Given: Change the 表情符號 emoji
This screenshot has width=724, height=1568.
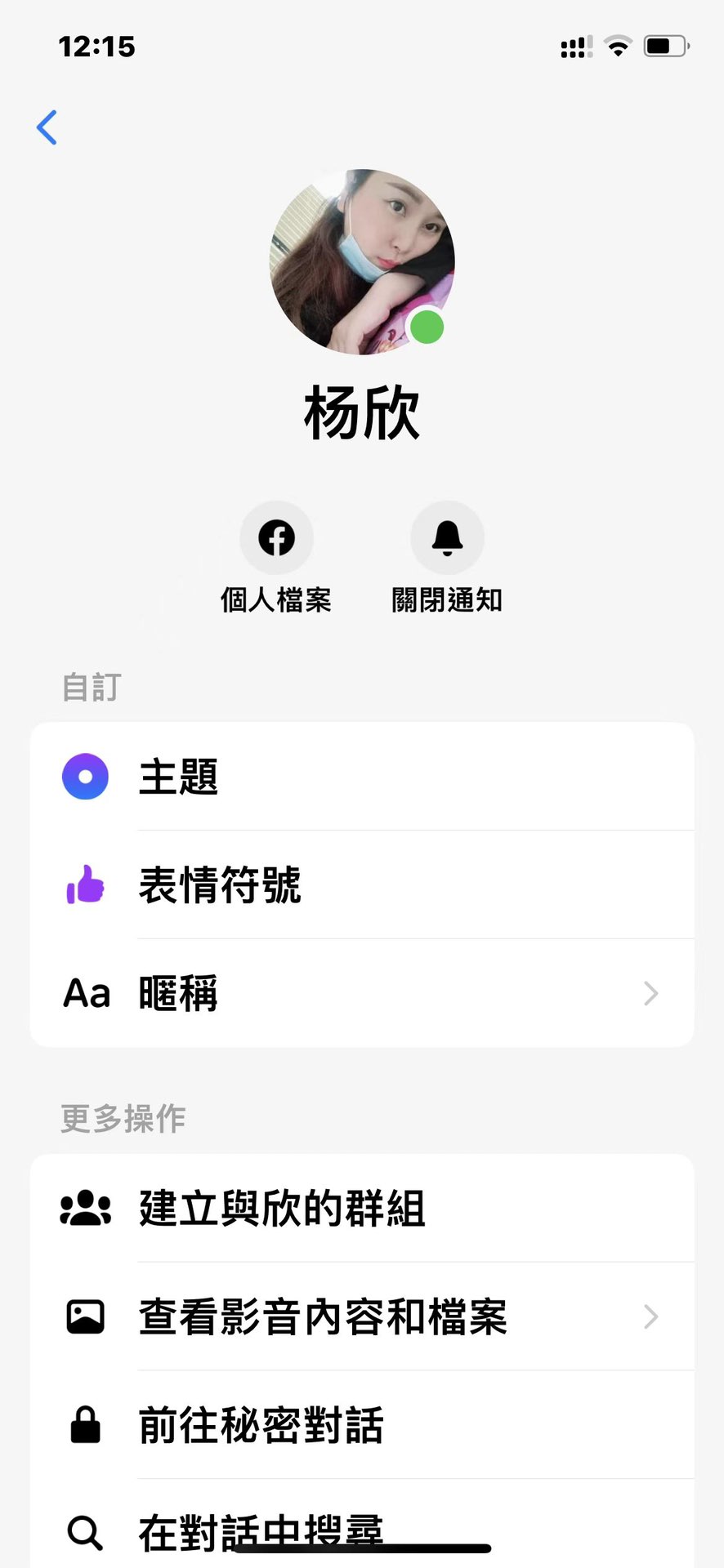Looking at the screenshot, I should (362, 885).
